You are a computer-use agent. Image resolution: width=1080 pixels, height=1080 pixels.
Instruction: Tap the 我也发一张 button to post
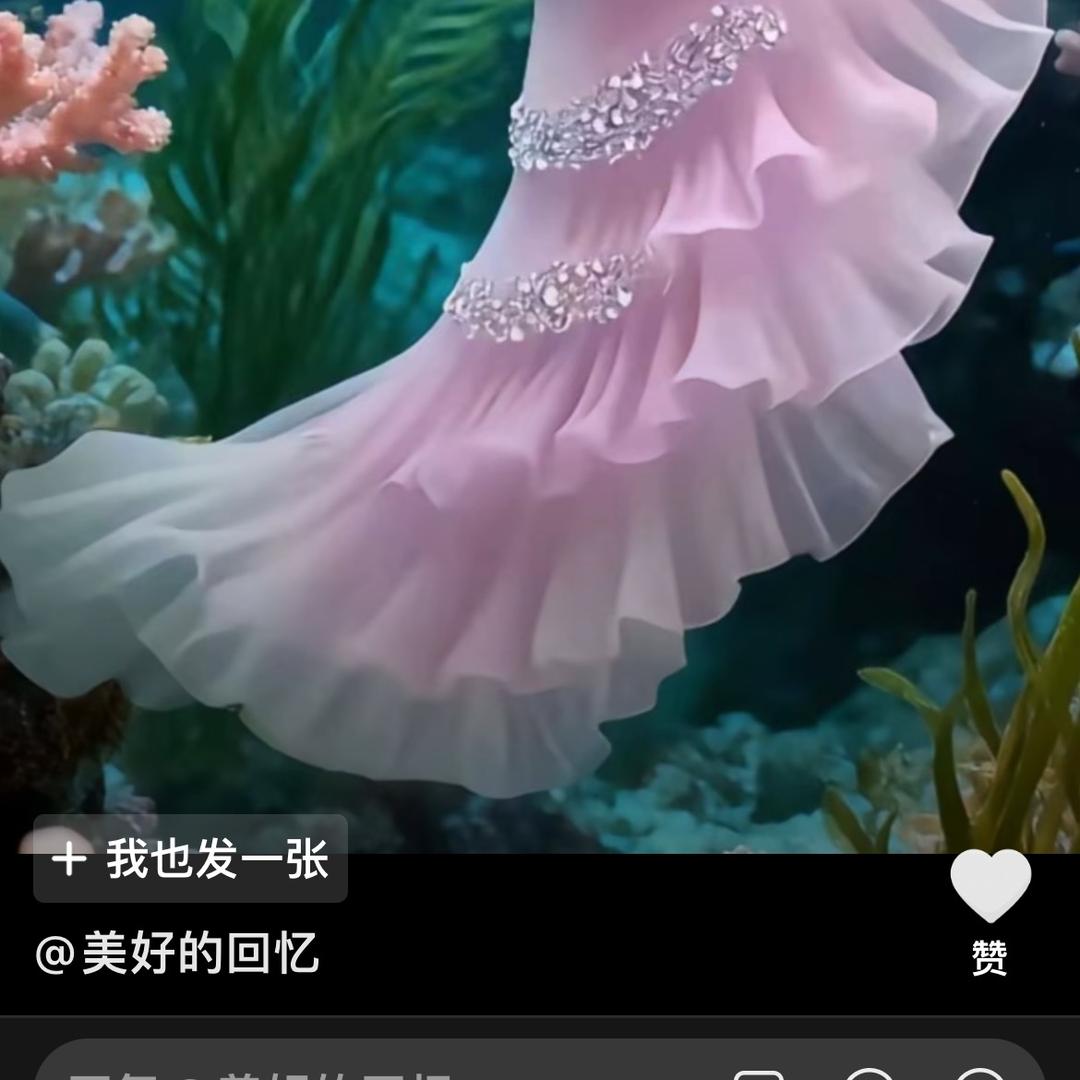pos(190,859)
